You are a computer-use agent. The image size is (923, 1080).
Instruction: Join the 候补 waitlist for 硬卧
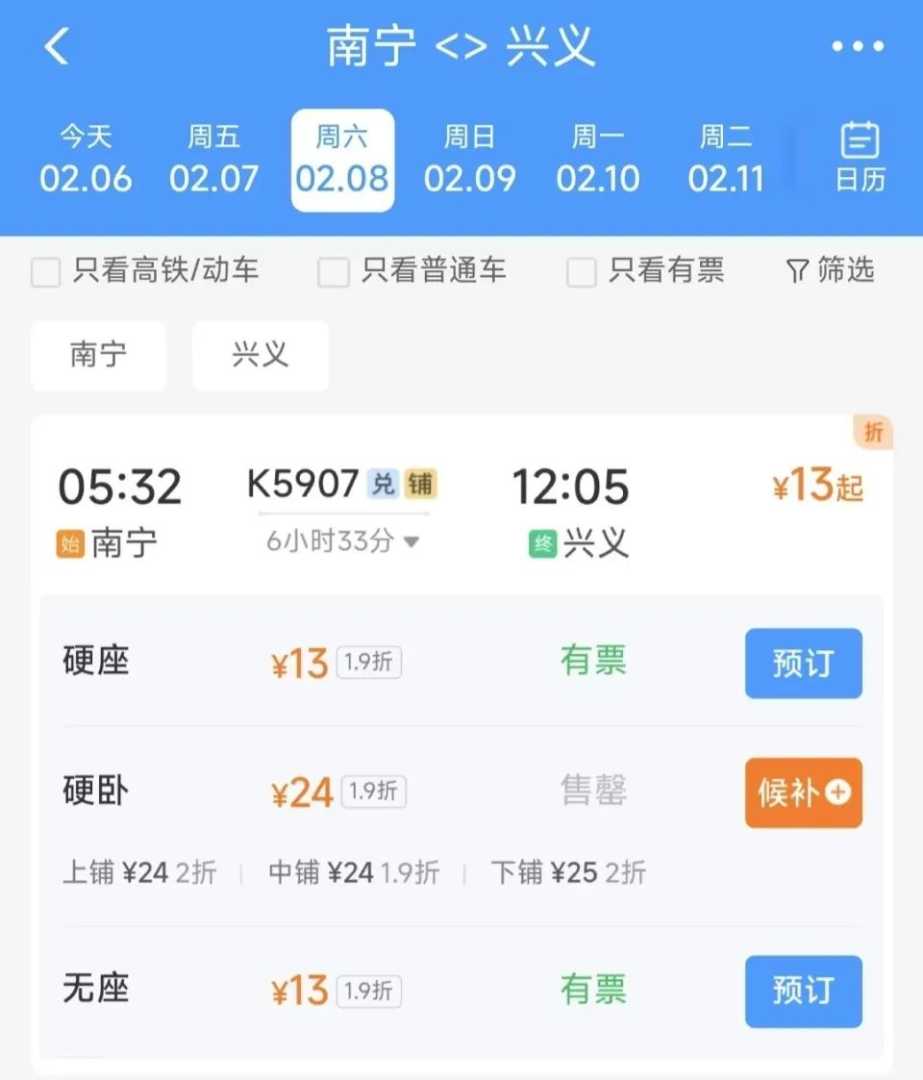click(x=803, y=793)
